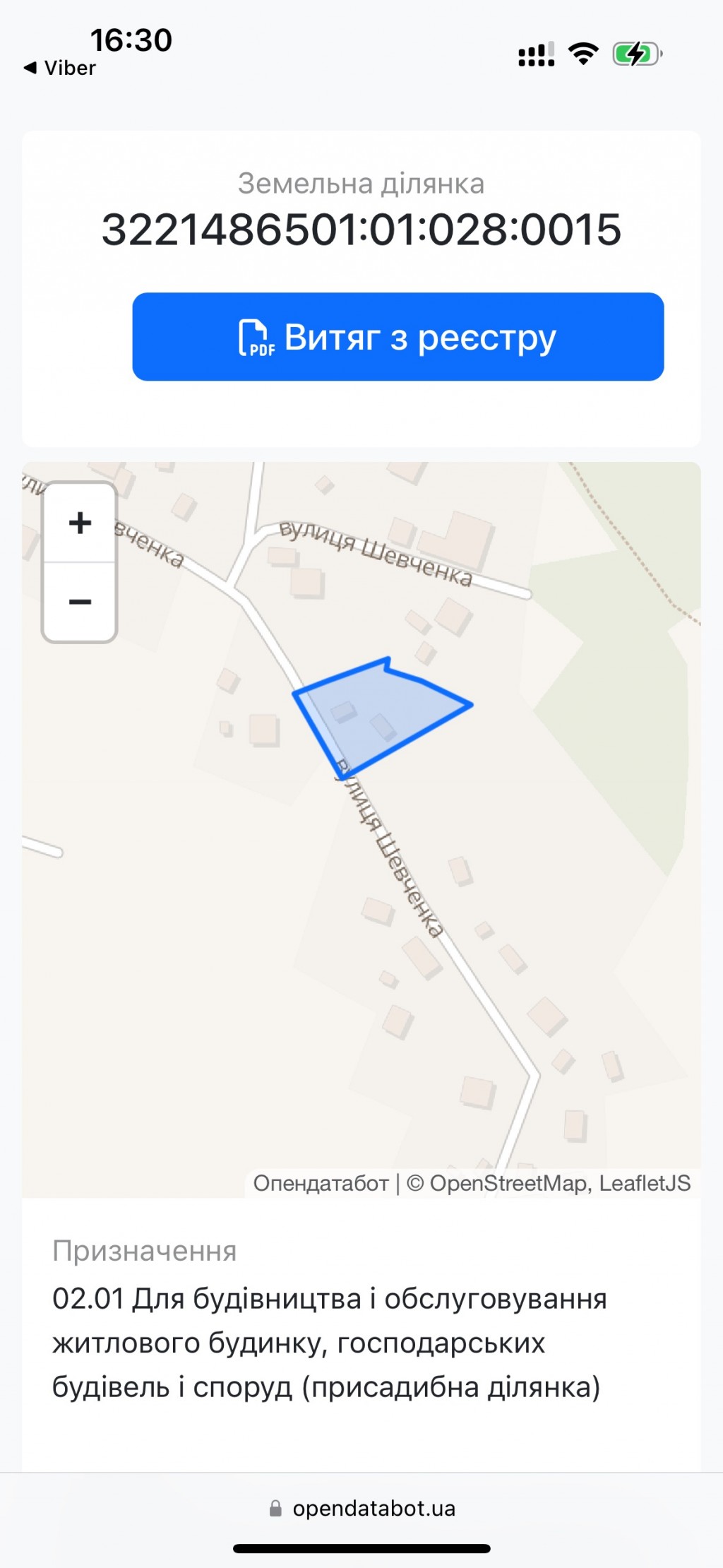
Task: Zoom in on the map
Action: point(80,523)
